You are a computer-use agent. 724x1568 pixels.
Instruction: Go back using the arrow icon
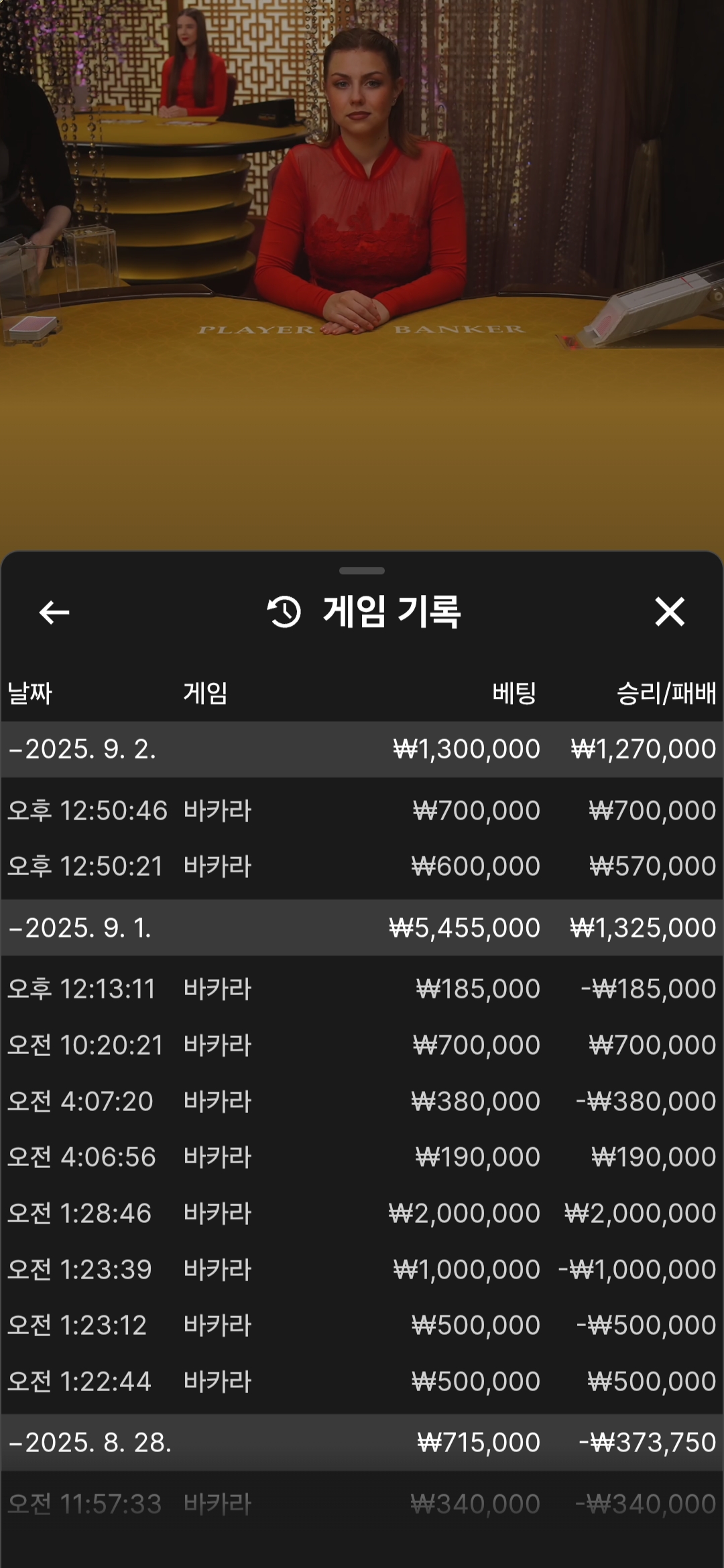[x=54, y=612]
